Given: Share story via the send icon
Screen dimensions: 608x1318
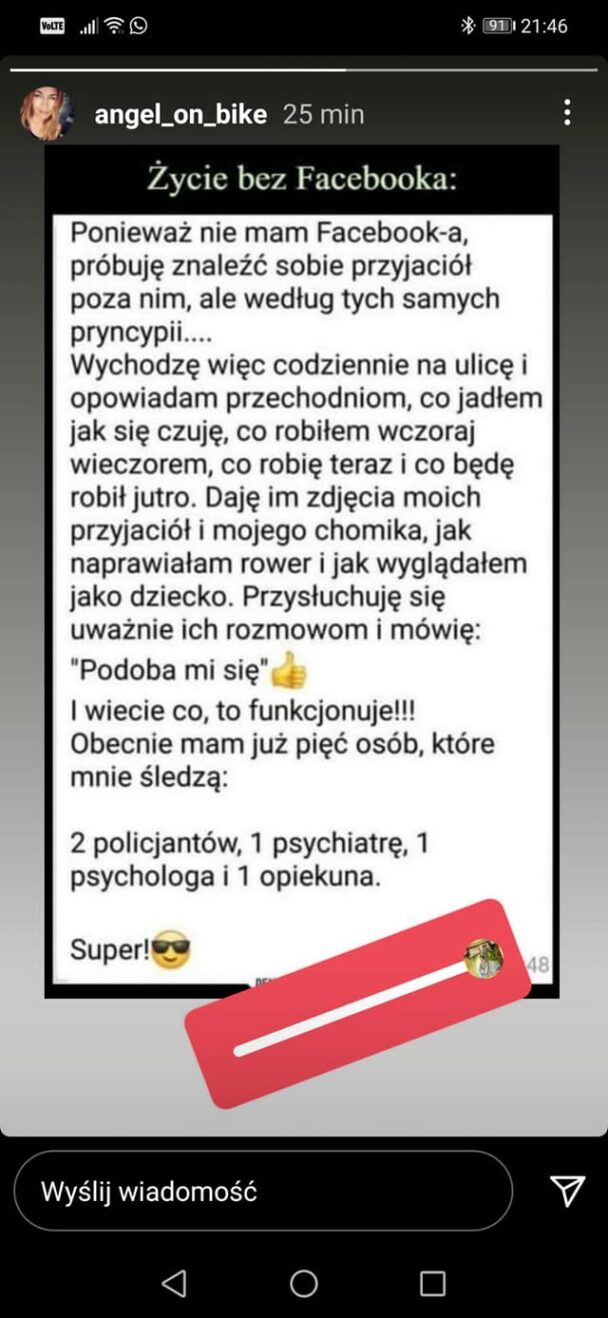Looking at the screenshot, I should coord(567,1190).
